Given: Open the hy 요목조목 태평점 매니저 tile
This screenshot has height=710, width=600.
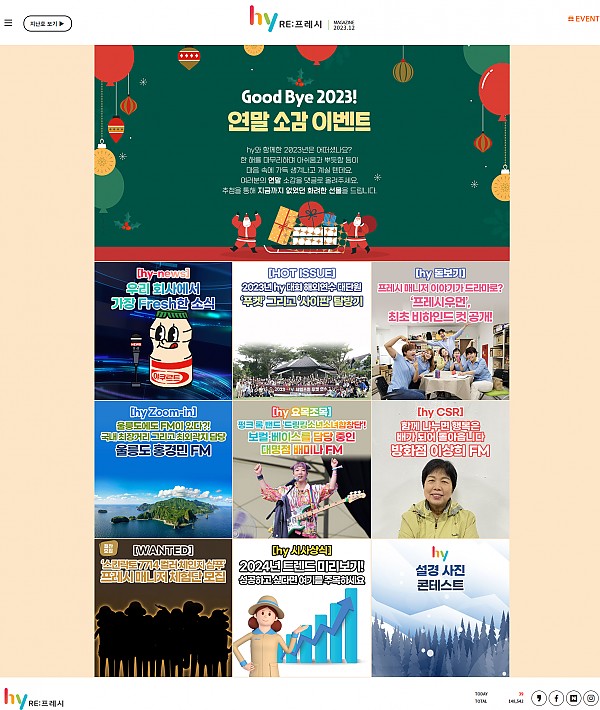Looking at the screenshot, I should tap(302, 470).
